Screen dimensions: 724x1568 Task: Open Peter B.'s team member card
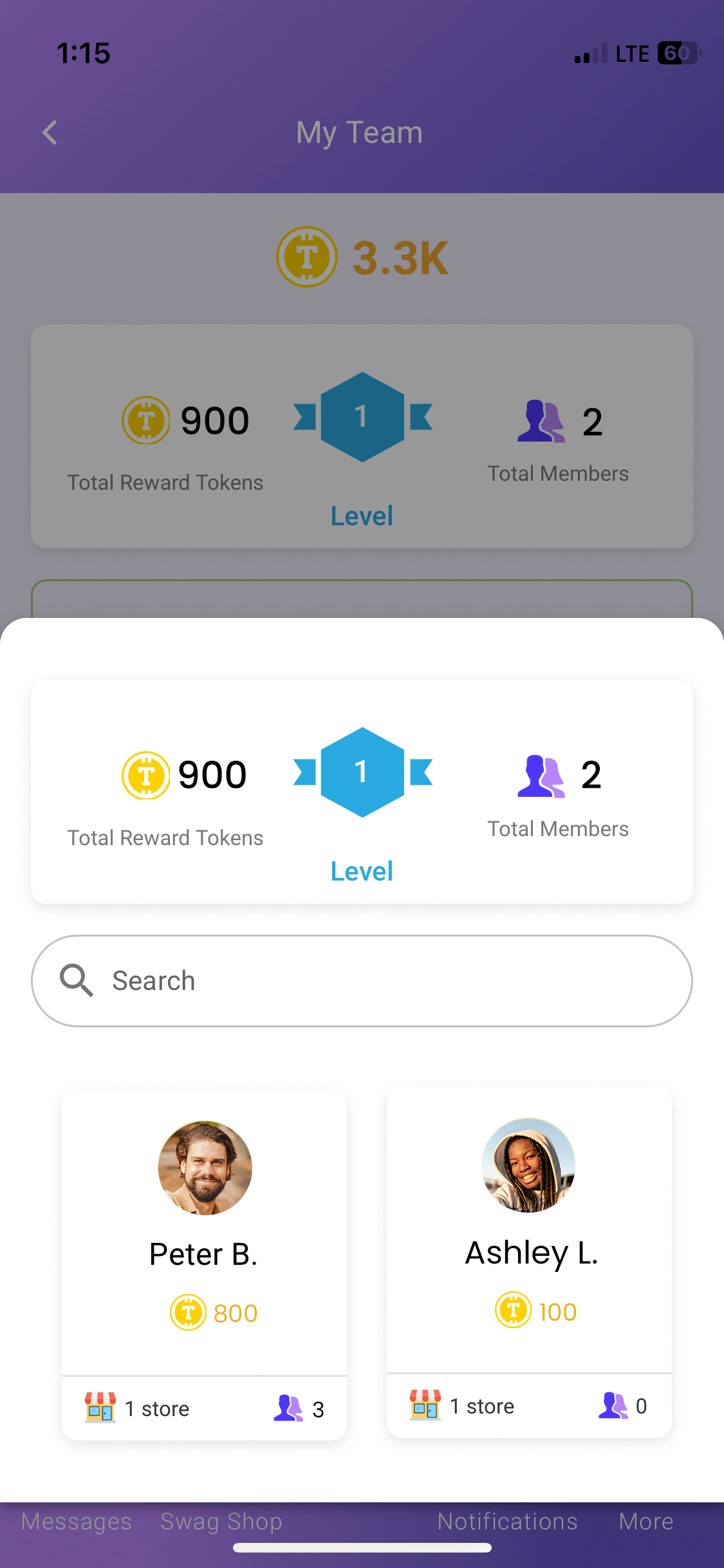coord(204,1263)
